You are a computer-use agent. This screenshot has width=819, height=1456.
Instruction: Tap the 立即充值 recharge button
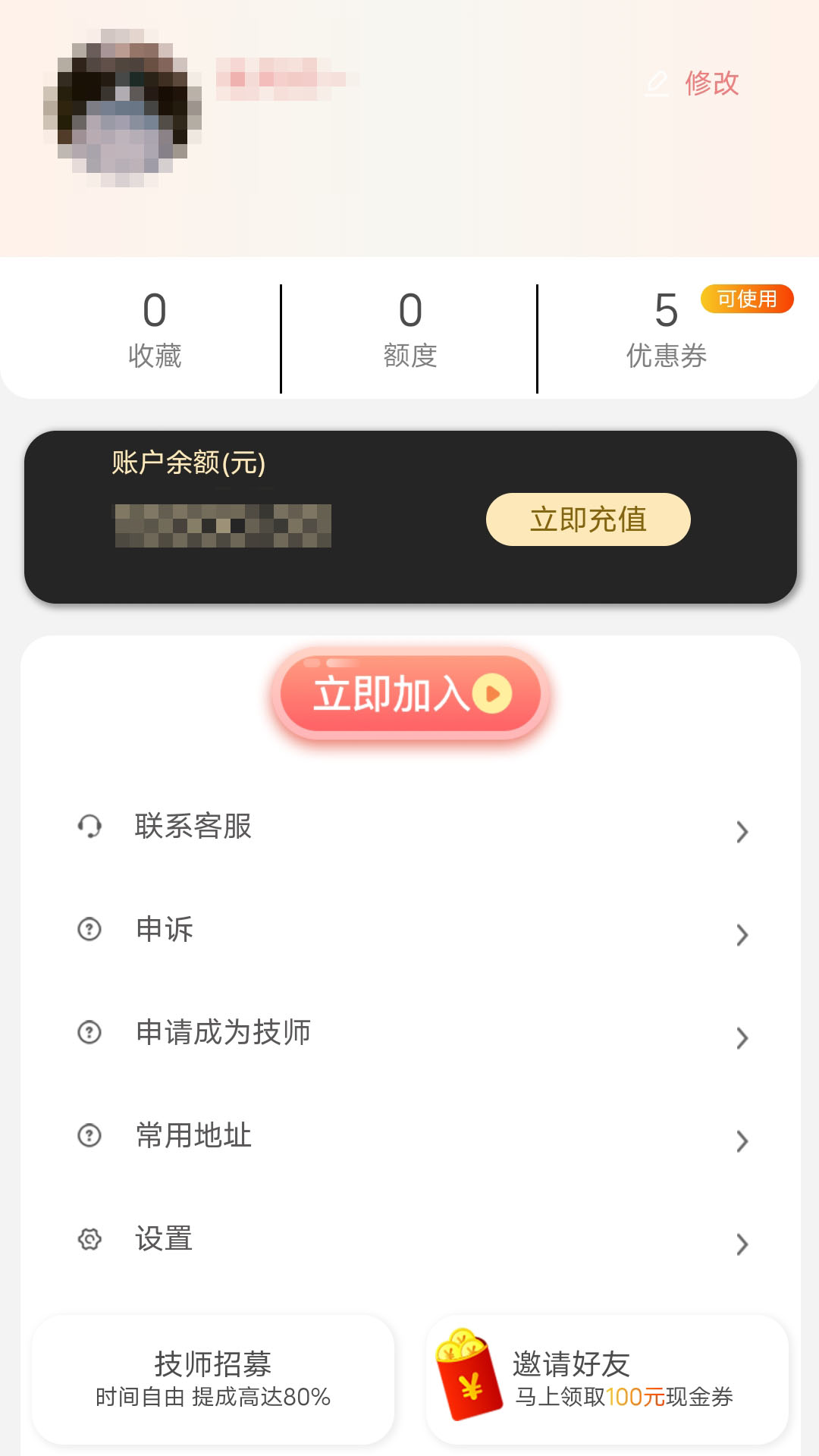589,520
